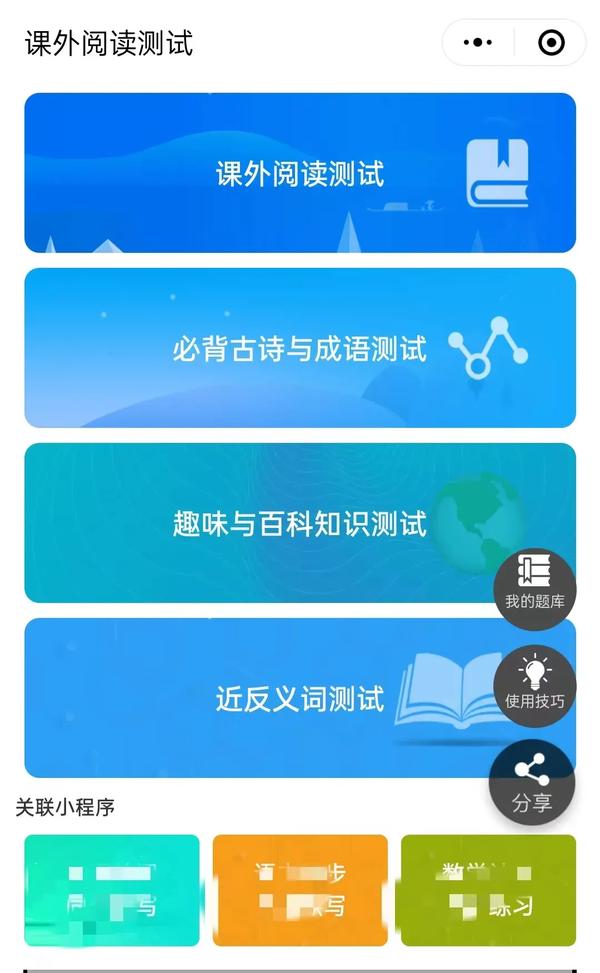The height and width of the screenshot is (973, 600).
Task: Tap the 分享 share button
Action: point(532,784)
